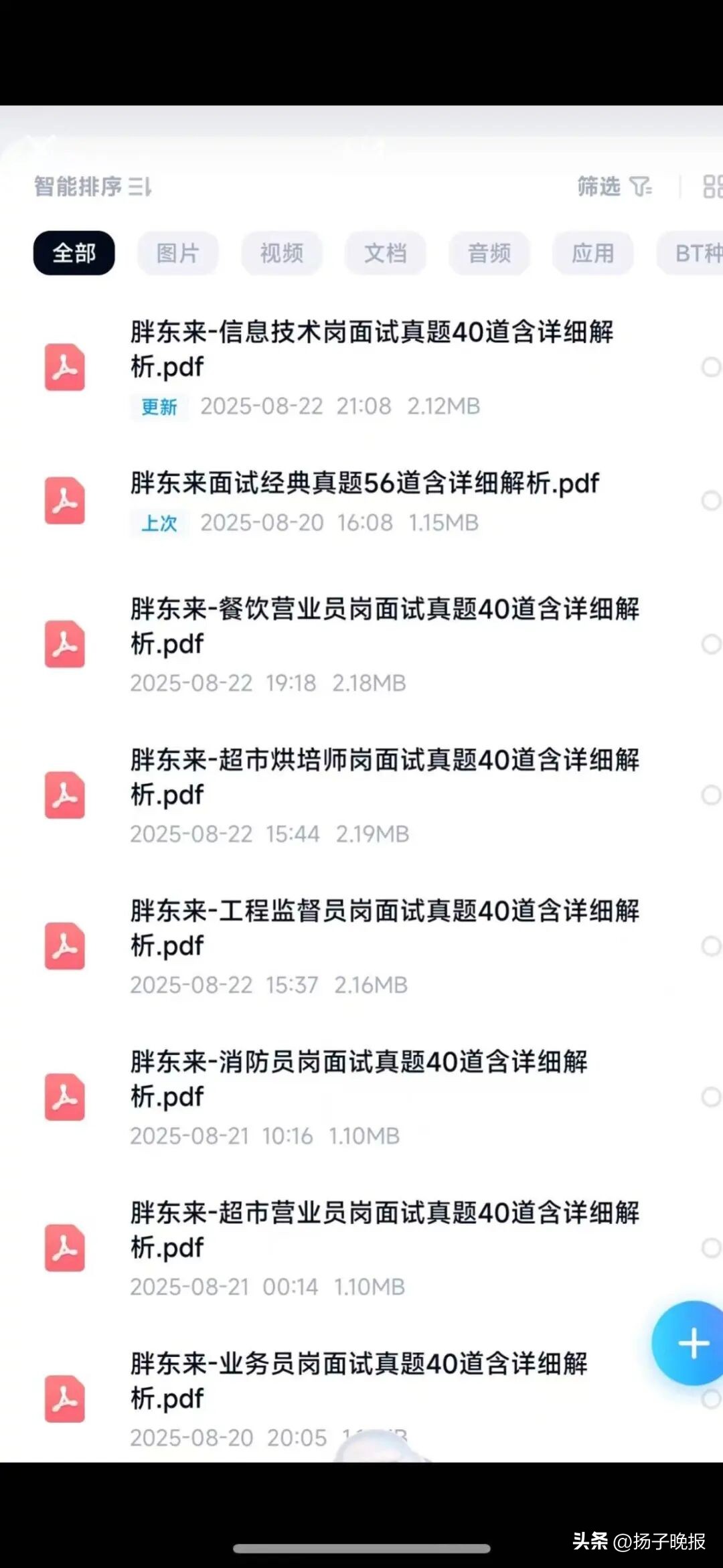Open 胖东来面试经典真题56道 PDF

(x=365, y=483)
